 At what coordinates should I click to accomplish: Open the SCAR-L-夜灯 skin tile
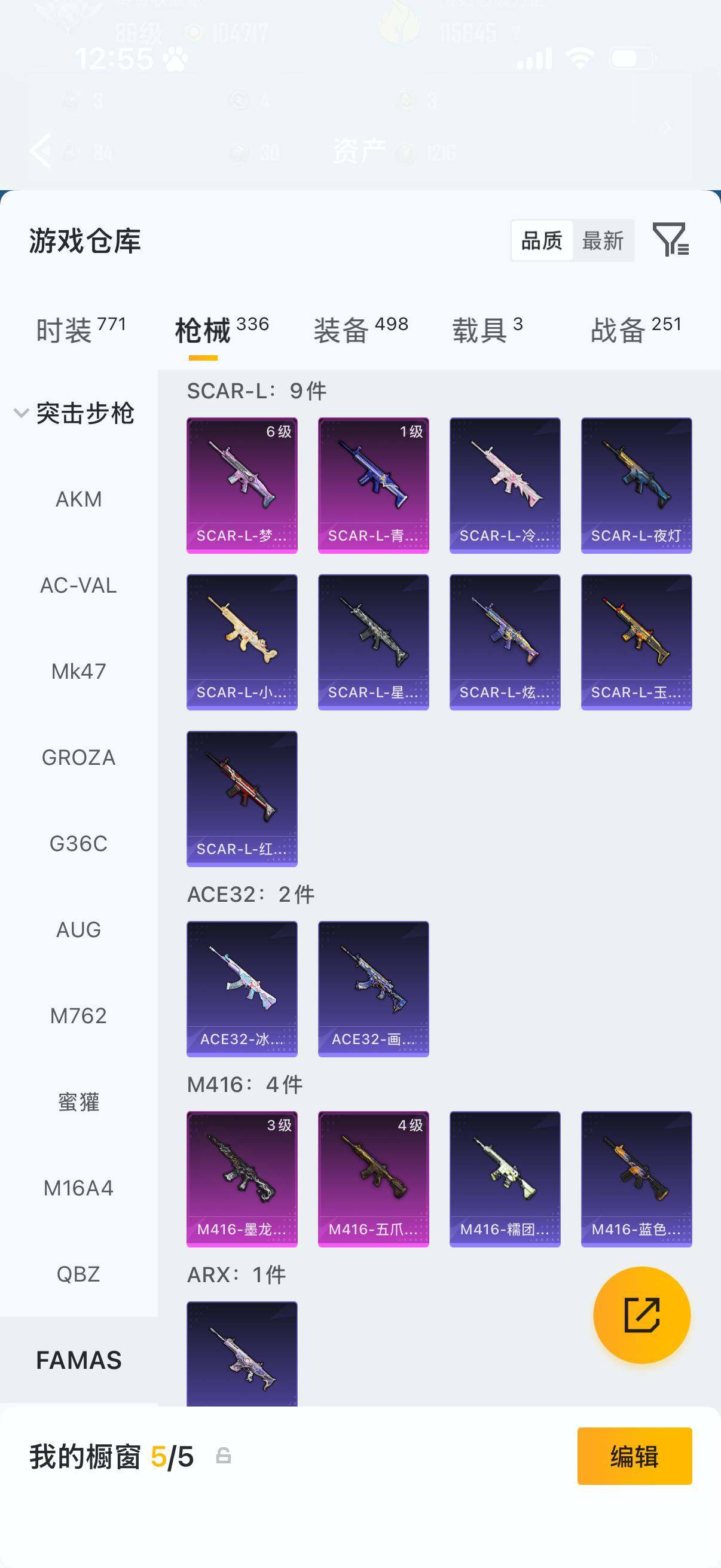tap(636, 484)
